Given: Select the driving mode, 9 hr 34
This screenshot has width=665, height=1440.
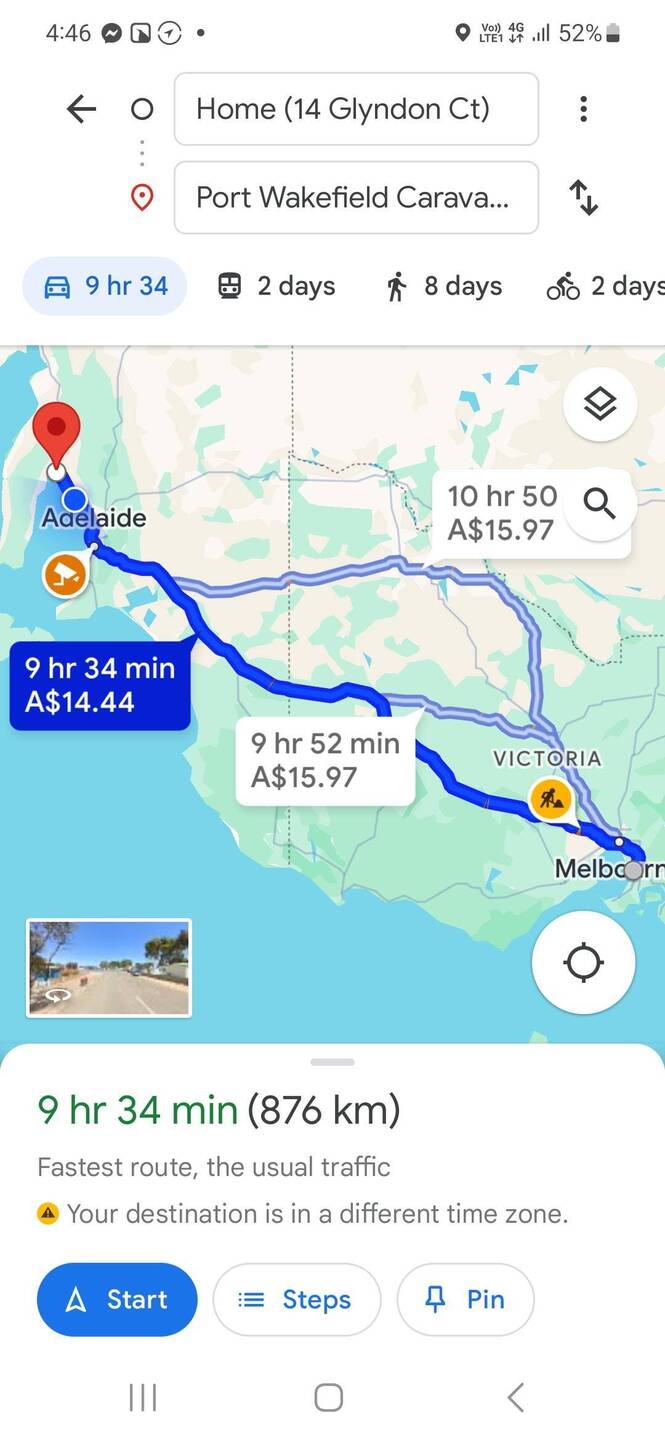Looking at the screenshot, I should click(105, 286).
